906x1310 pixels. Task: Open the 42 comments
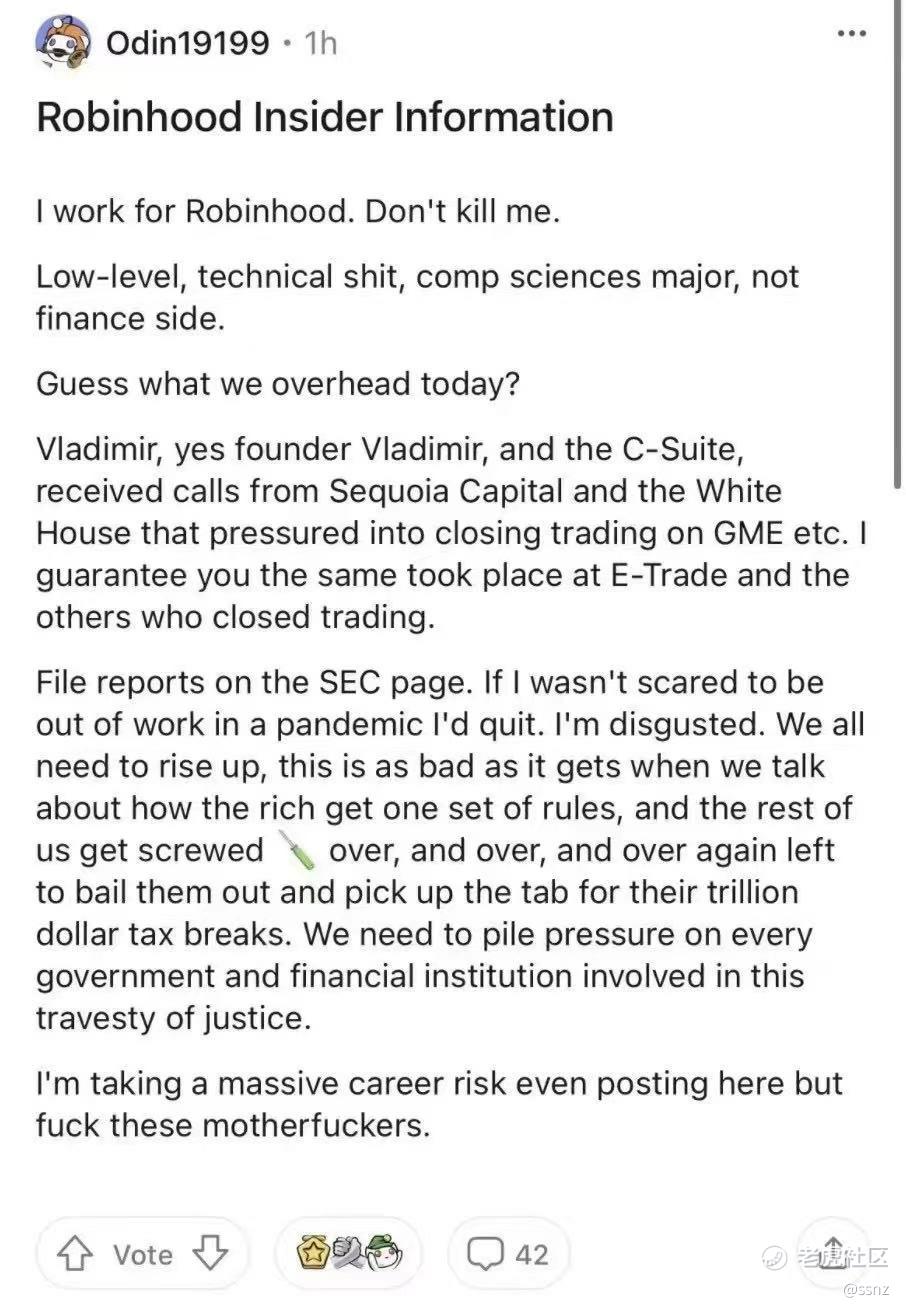510,1253
